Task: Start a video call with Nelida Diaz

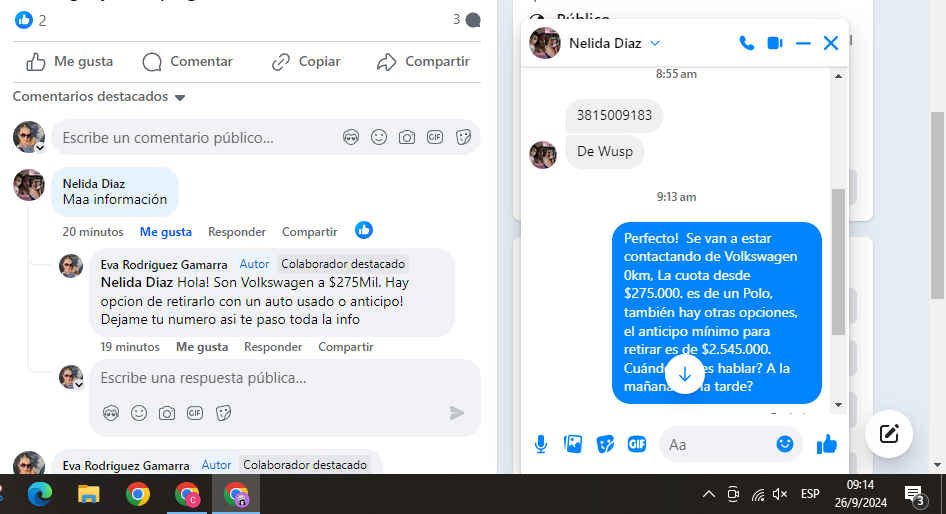Action: (774, 43)
